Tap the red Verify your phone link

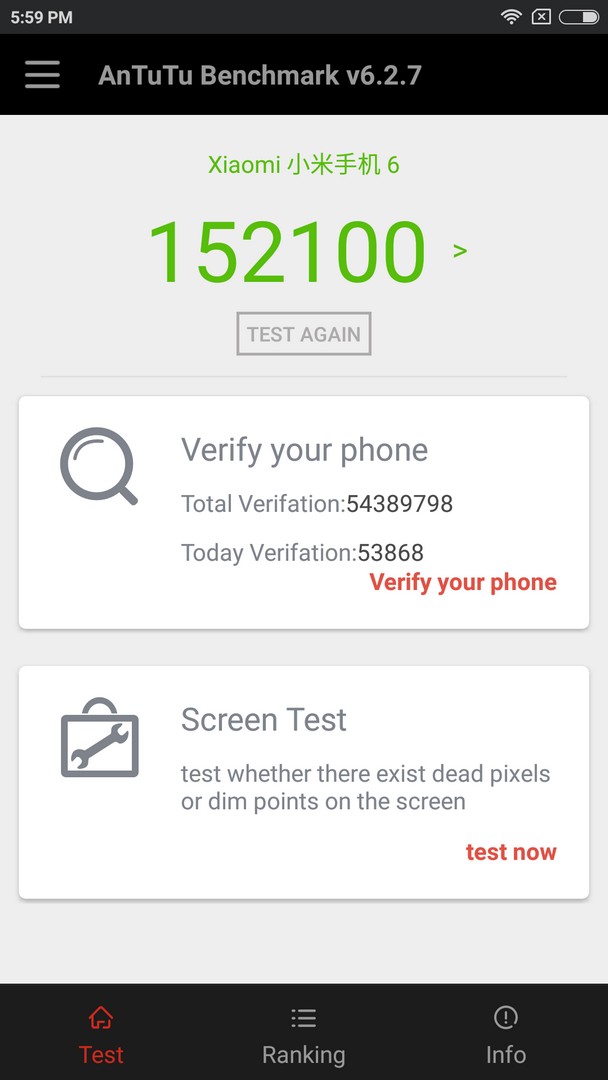[x=463, y=583]
